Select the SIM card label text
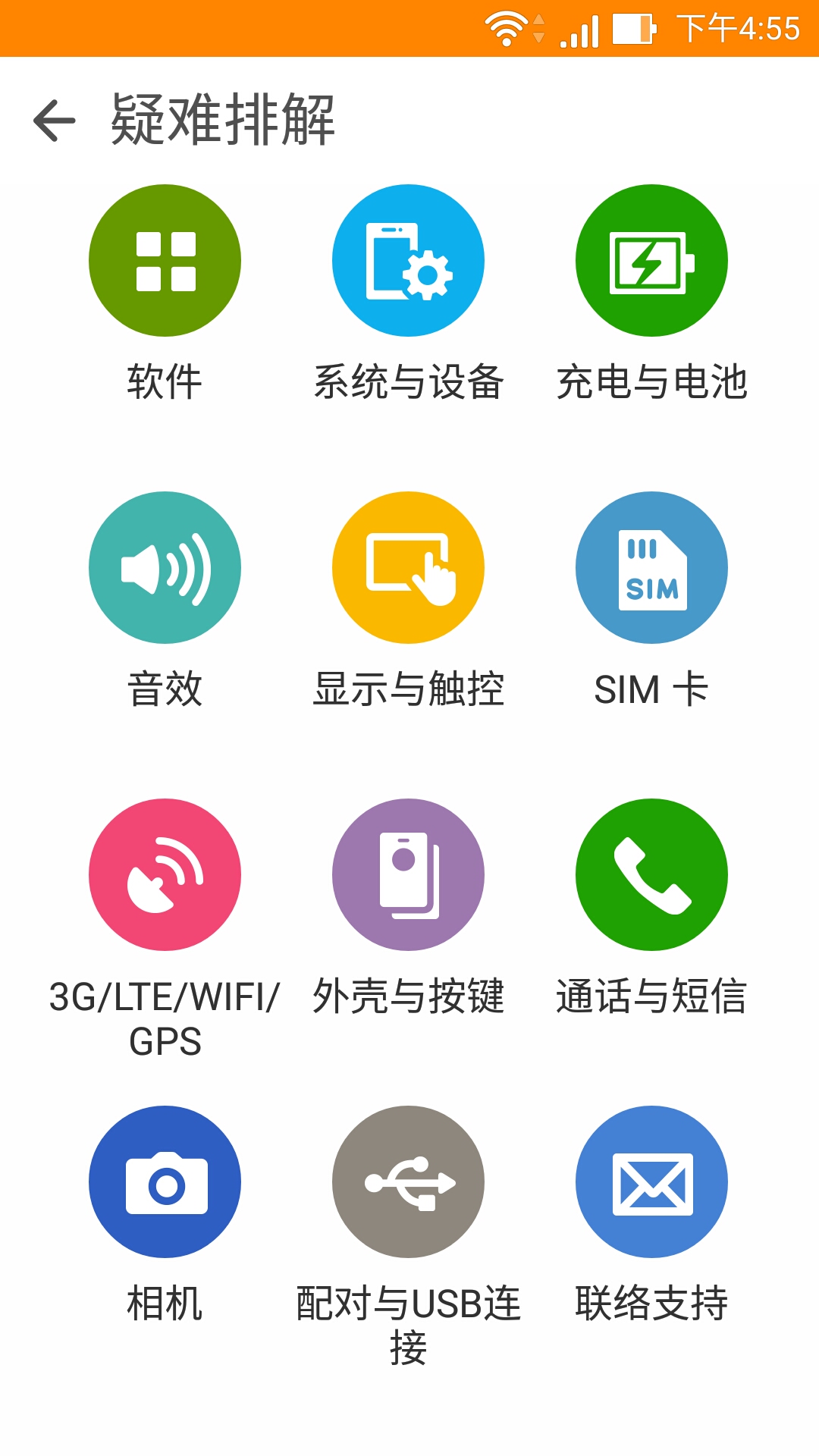The image size is (819, 1456). click(651, 689)
